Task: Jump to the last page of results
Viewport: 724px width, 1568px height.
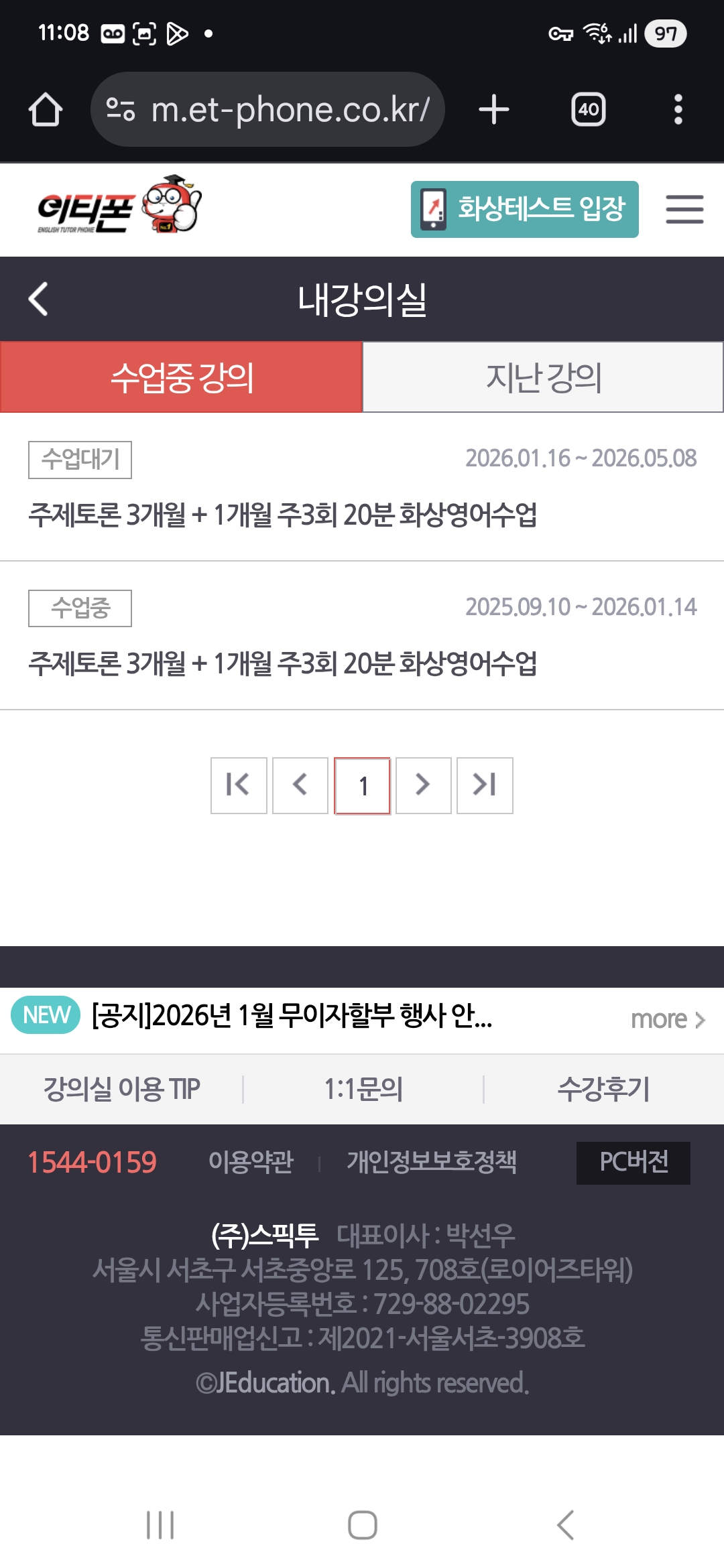Action: pyautogui.click(x=485, y=785)
